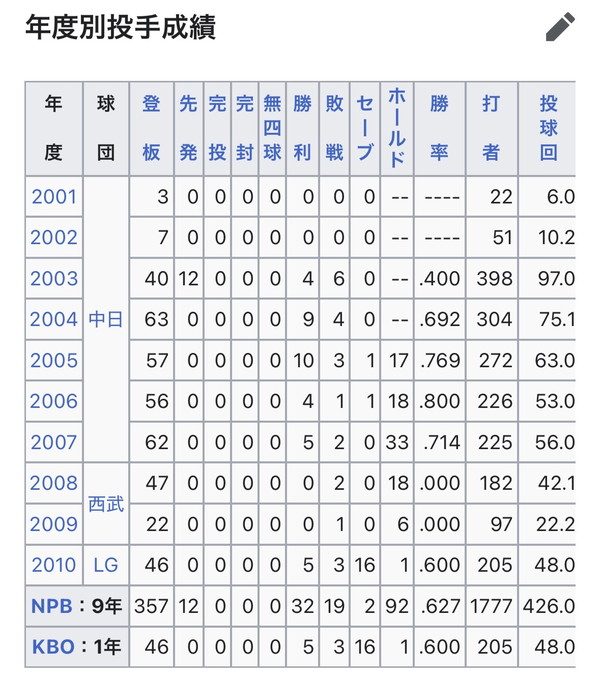Open the 2010 season link
This screenshot has width=600, height=676.
click(x=53, y=565)
